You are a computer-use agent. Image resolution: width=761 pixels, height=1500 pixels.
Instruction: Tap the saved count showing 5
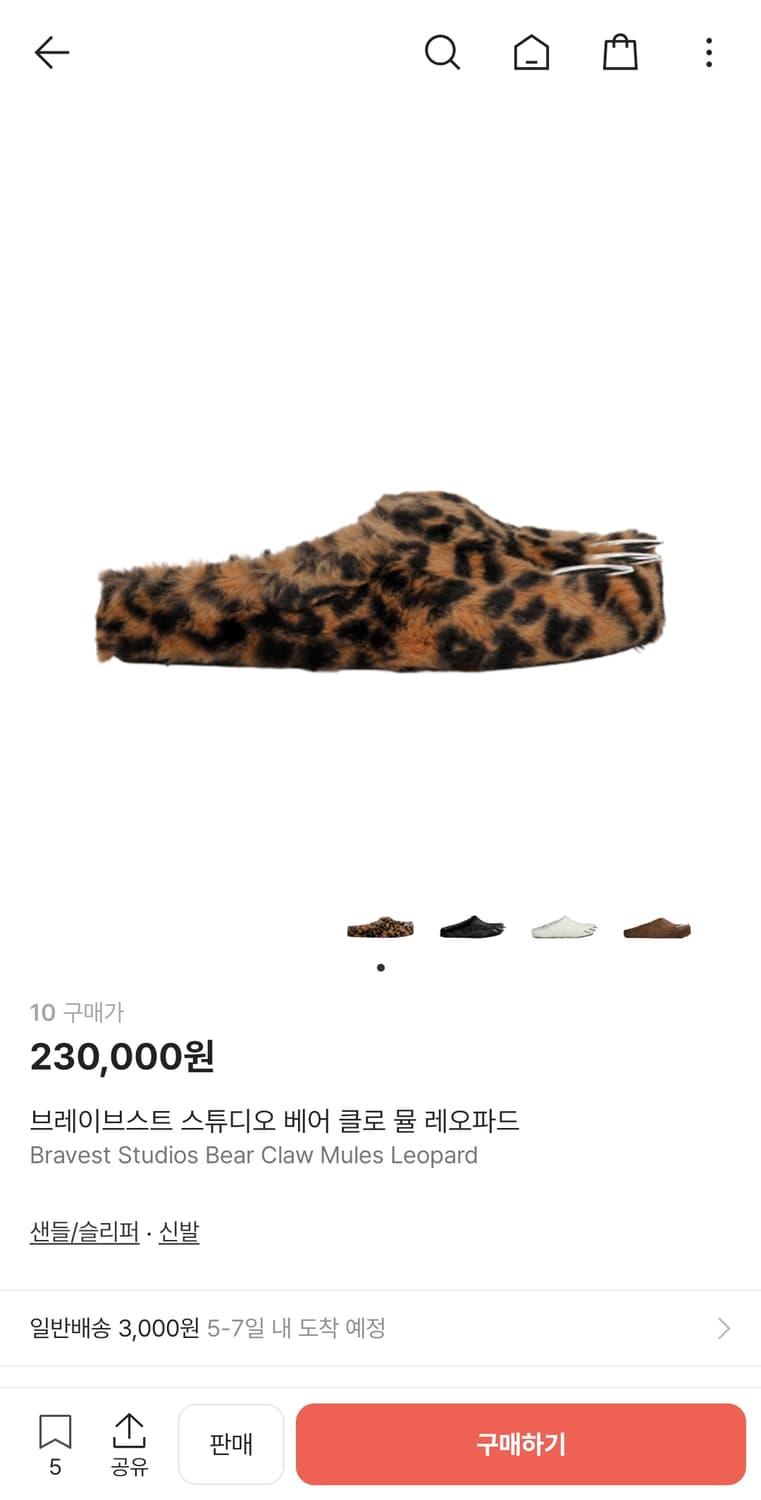point(55,1468)
